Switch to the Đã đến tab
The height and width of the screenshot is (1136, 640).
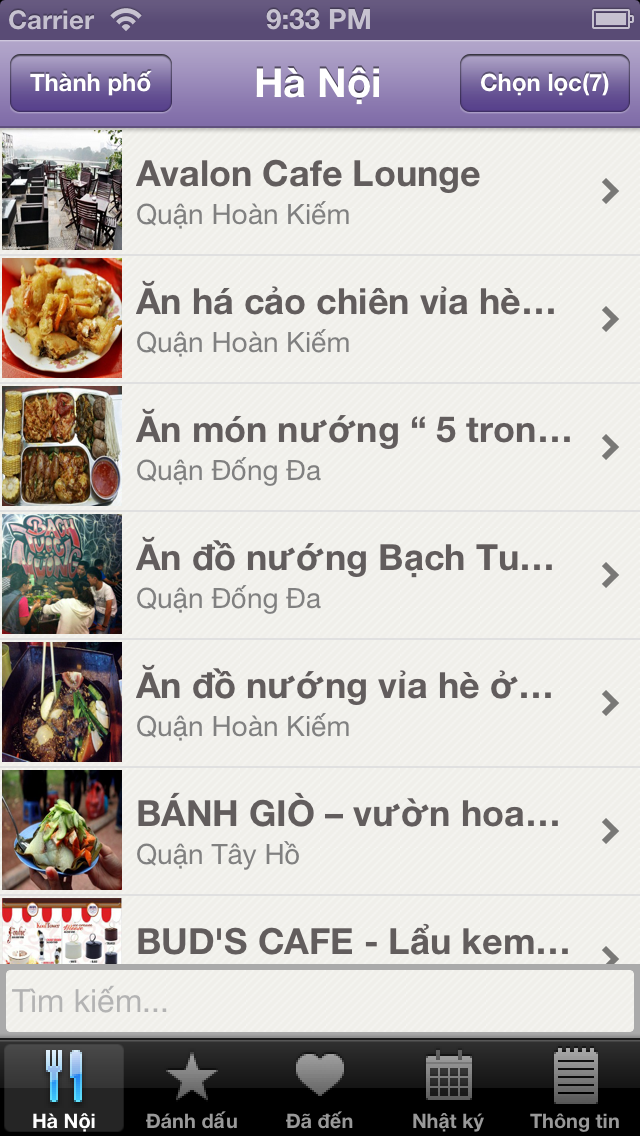[320, 1088]
